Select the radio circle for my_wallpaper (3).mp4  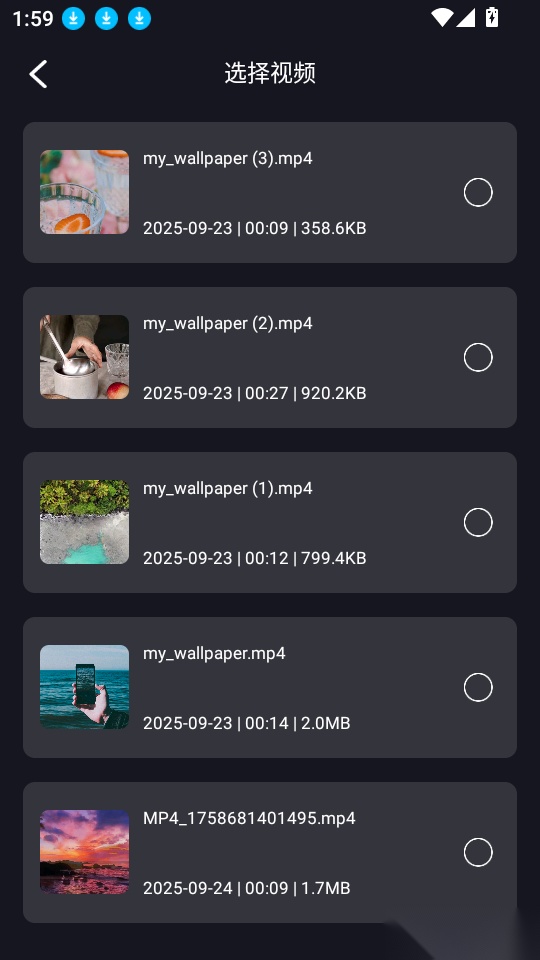point(478,192)
